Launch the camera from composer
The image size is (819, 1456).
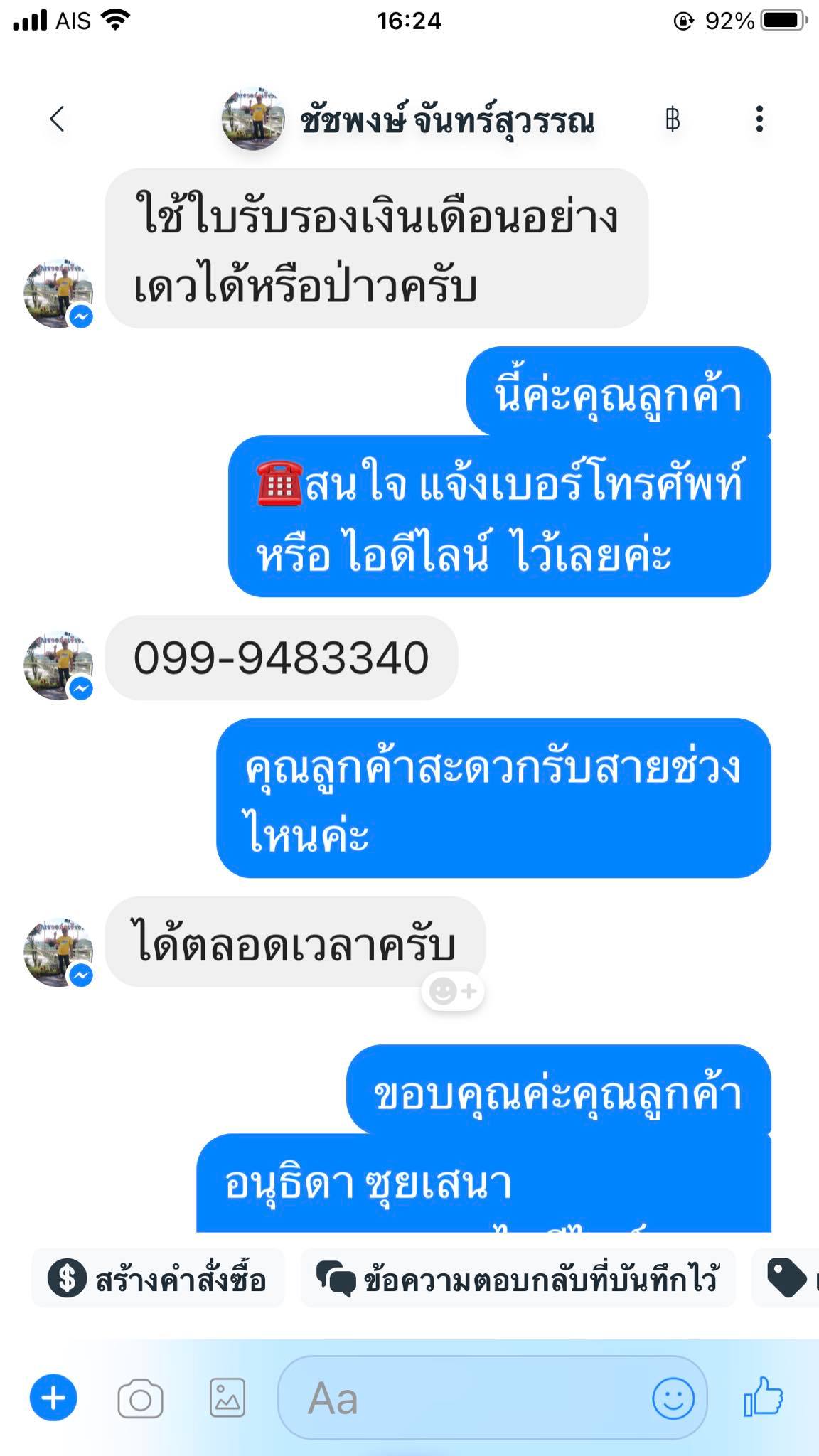140,1399
